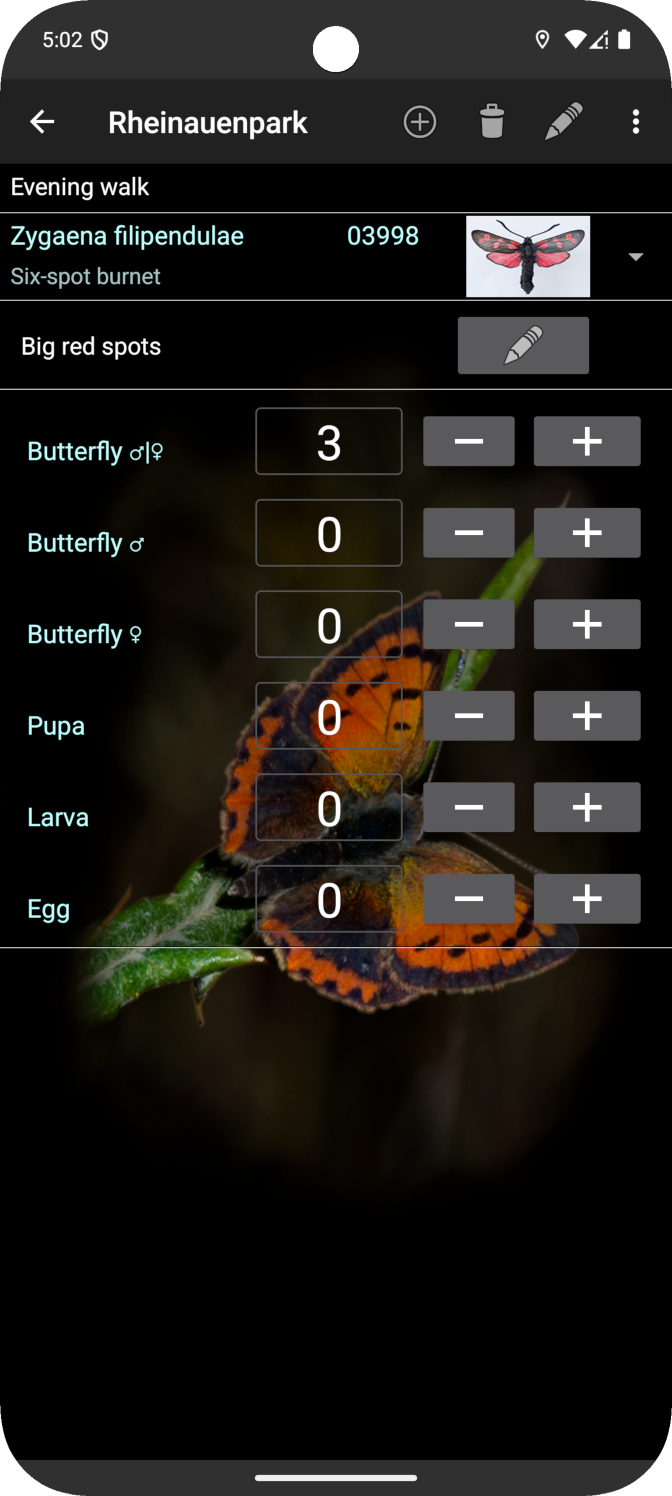The image size is (672, 1496).
Task: Increase the Egg count
Action: pyautogui.click(x=587, y=899)
